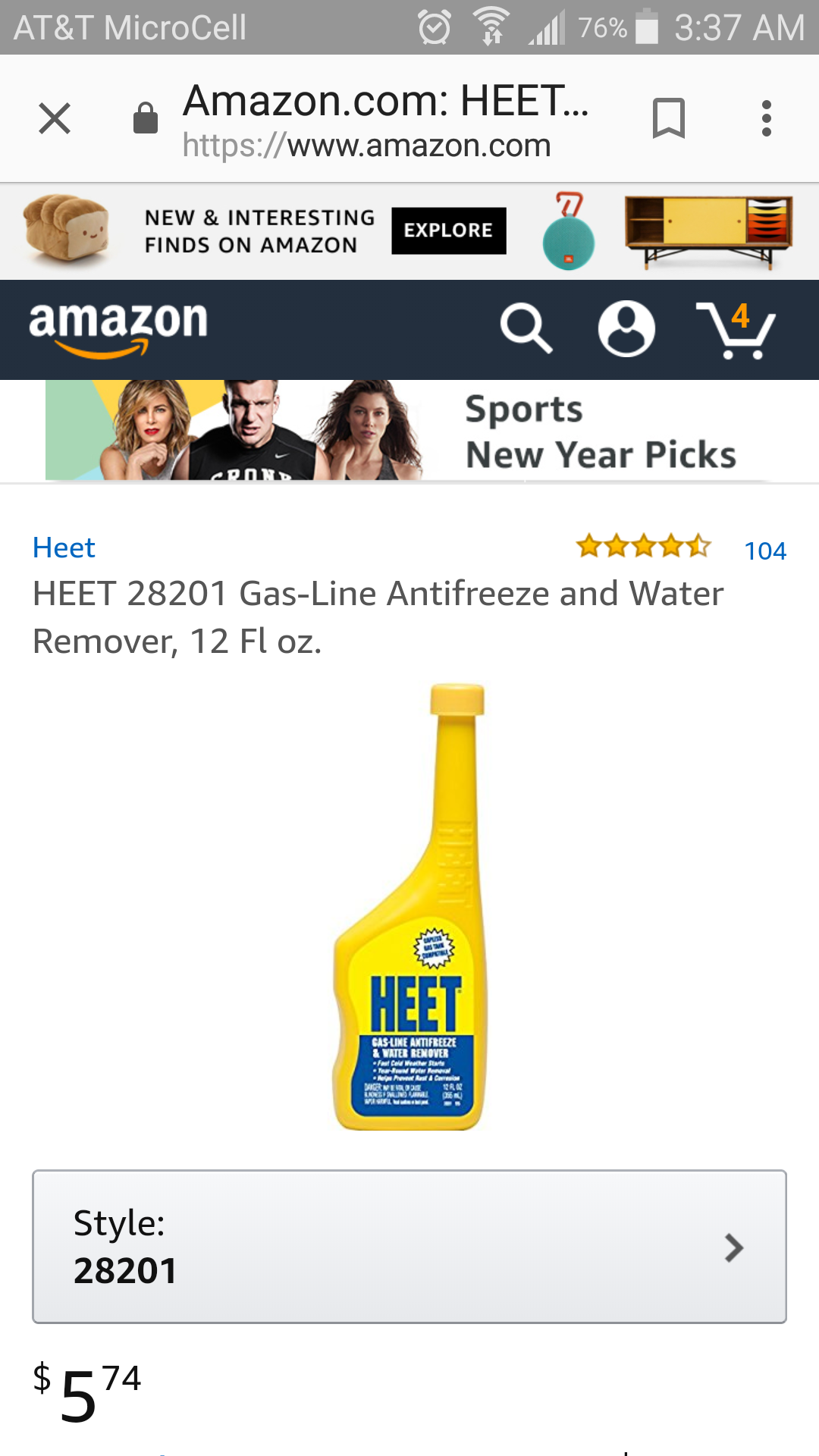Open Amazon search

tap(526, 329)
